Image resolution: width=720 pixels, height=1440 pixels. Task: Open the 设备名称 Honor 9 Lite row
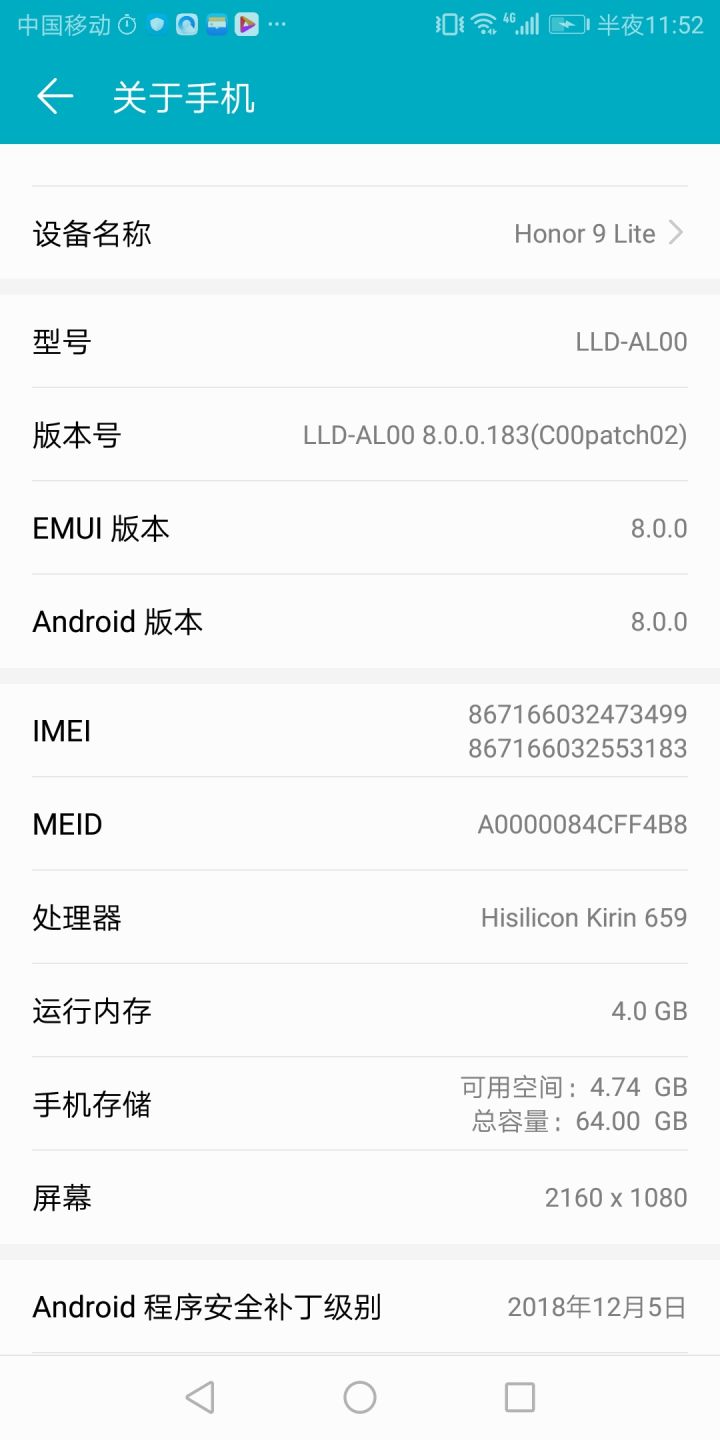[x=360, y=233]
